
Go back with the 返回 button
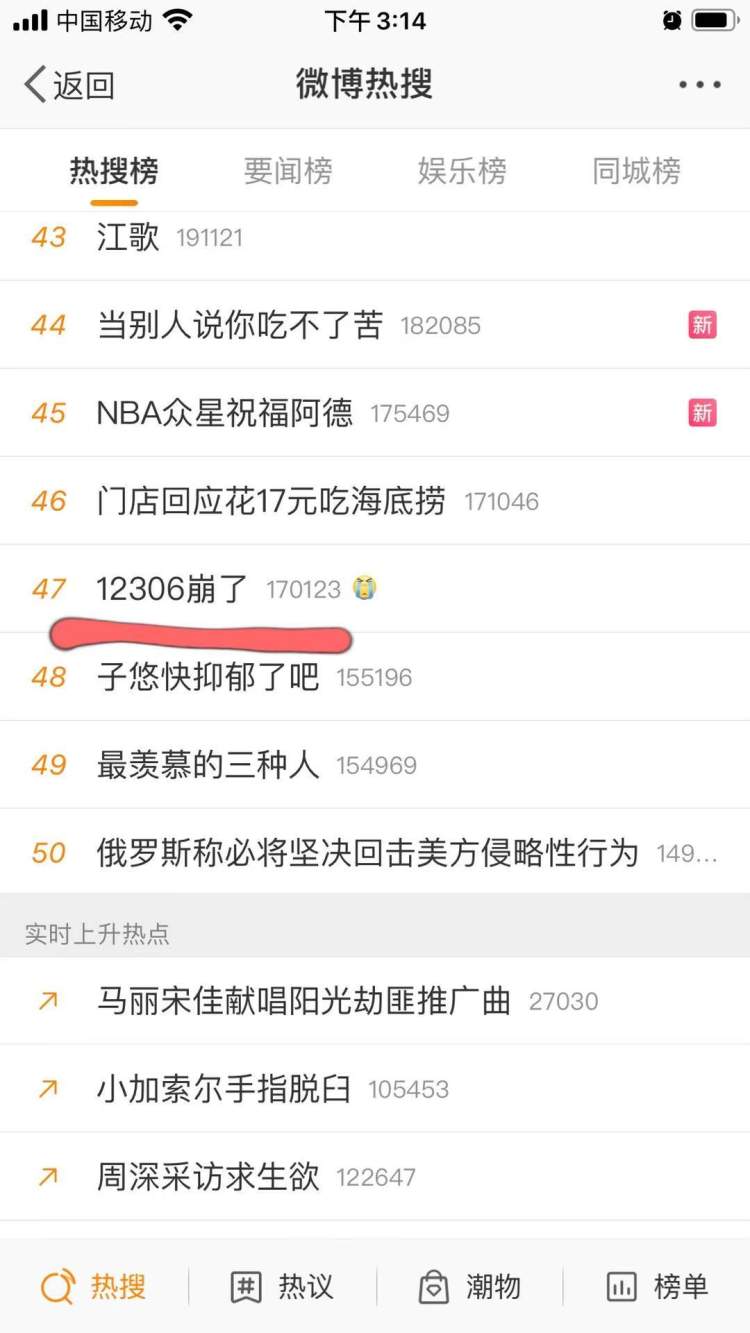[x=69, y=85]
